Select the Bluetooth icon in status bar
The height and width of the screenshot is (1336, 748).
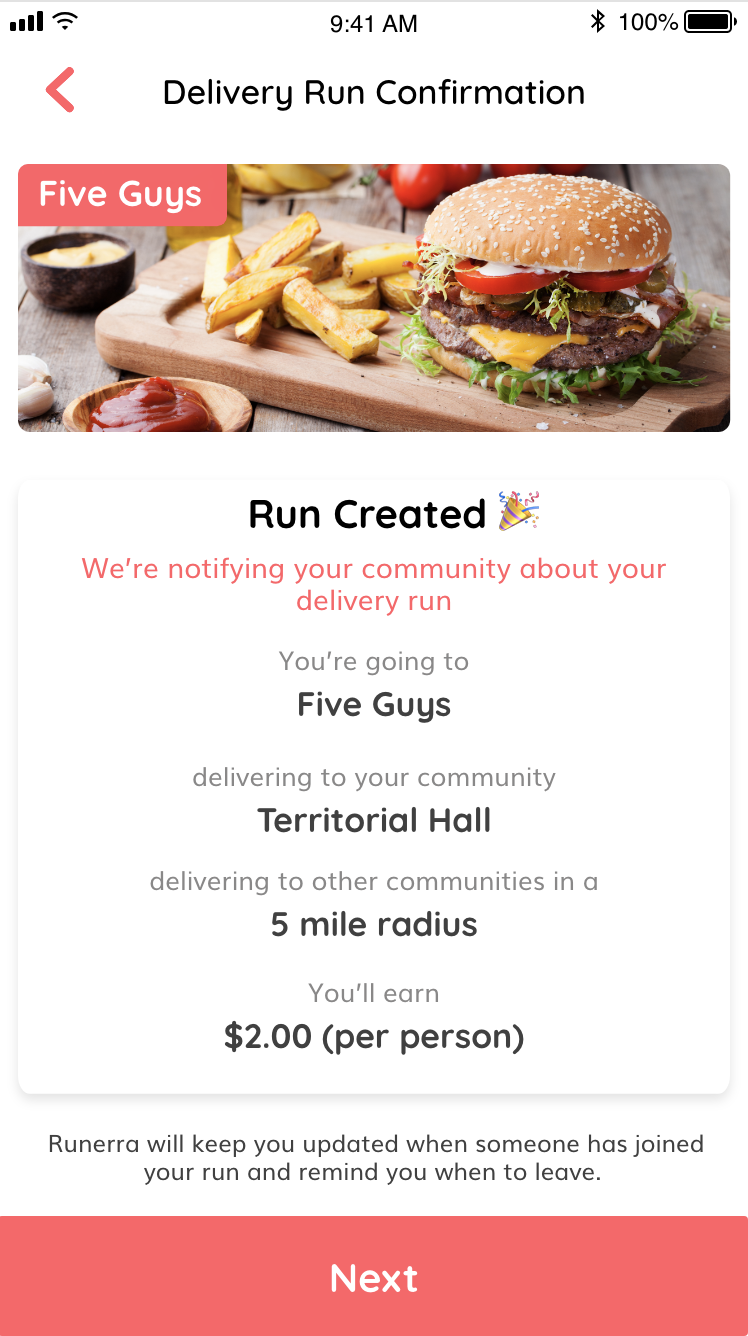[601, 22]
